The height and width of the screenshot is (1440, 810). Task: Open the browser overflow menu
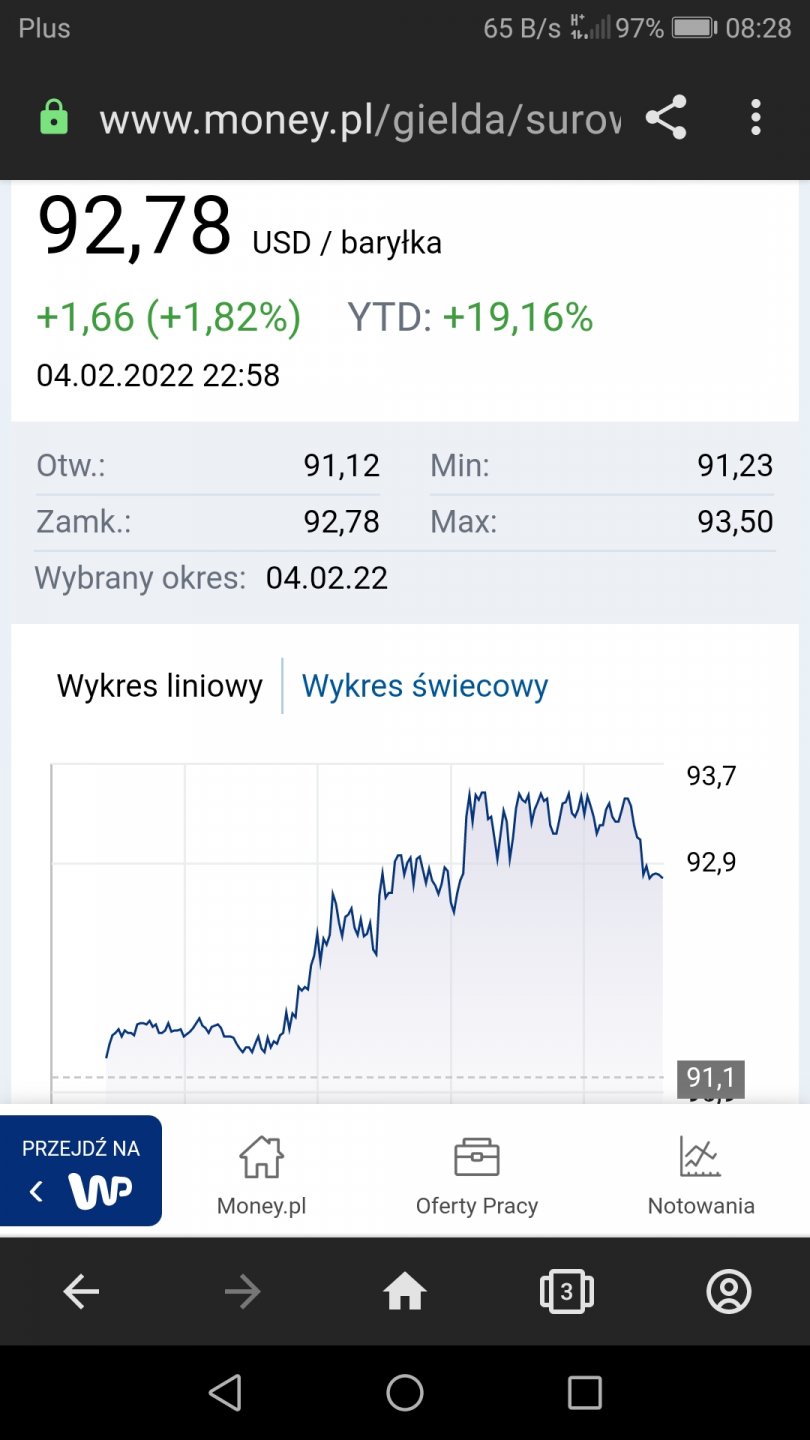[755, 118]
